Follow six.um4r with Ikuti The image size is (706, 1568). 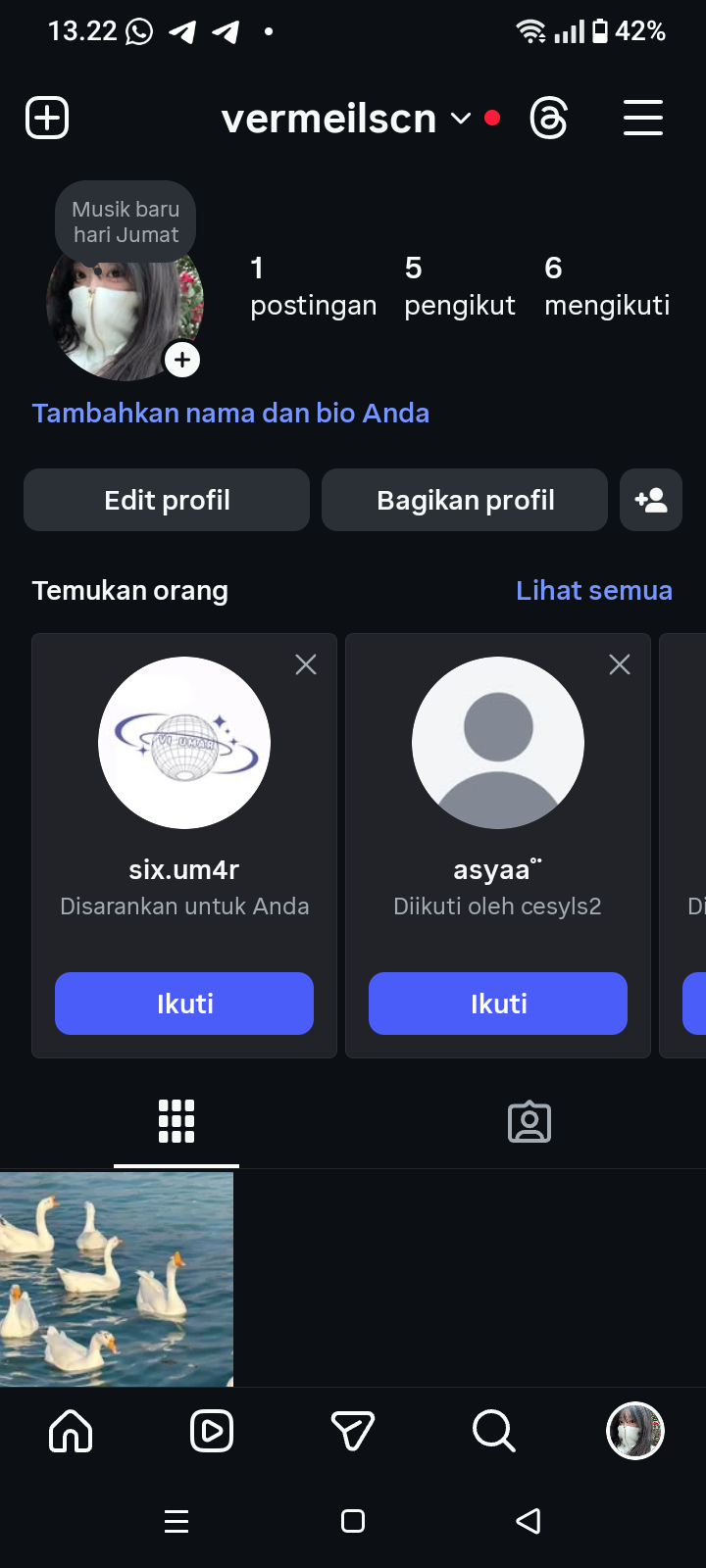click(x=184, y=1004)
